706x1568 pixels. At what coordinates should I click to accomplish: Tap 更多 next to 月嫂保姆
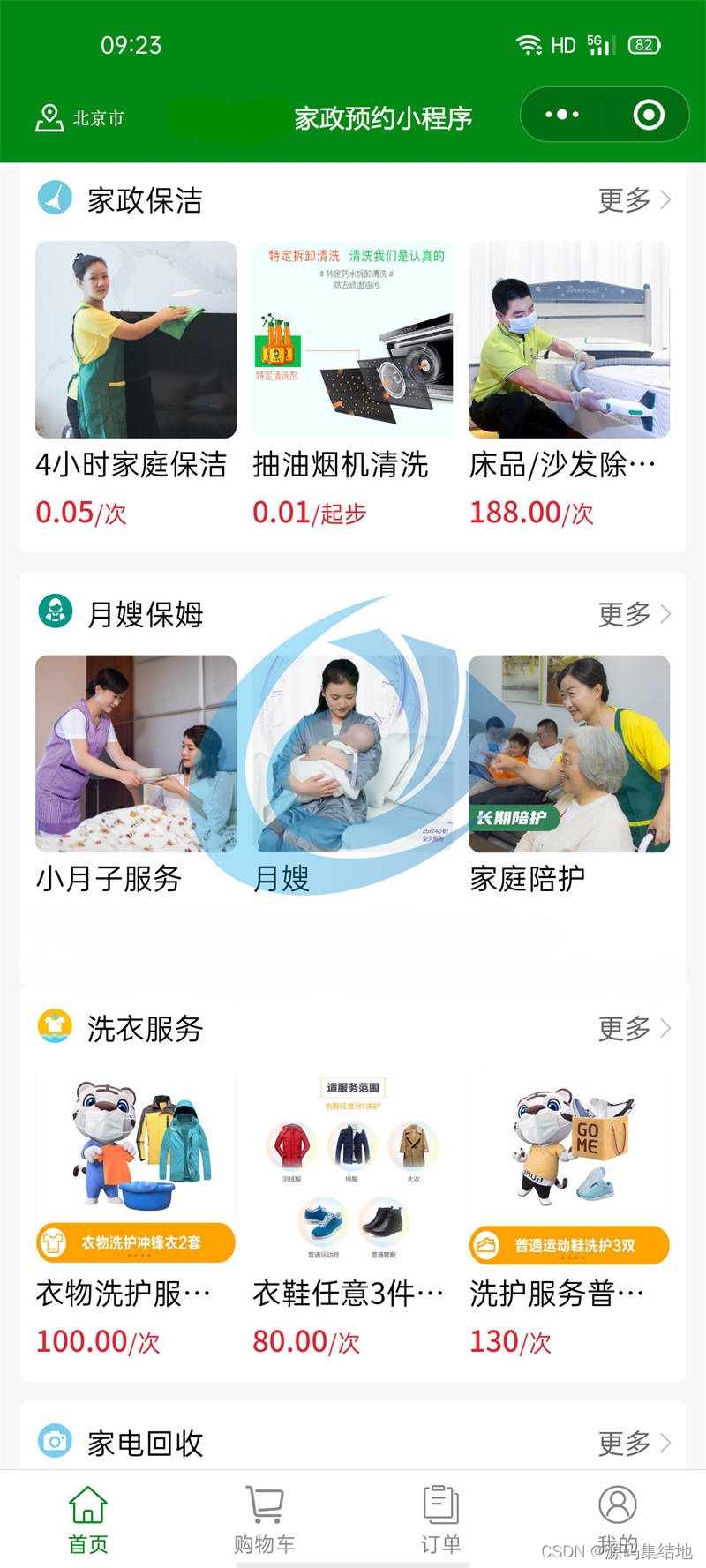(635, 614)
